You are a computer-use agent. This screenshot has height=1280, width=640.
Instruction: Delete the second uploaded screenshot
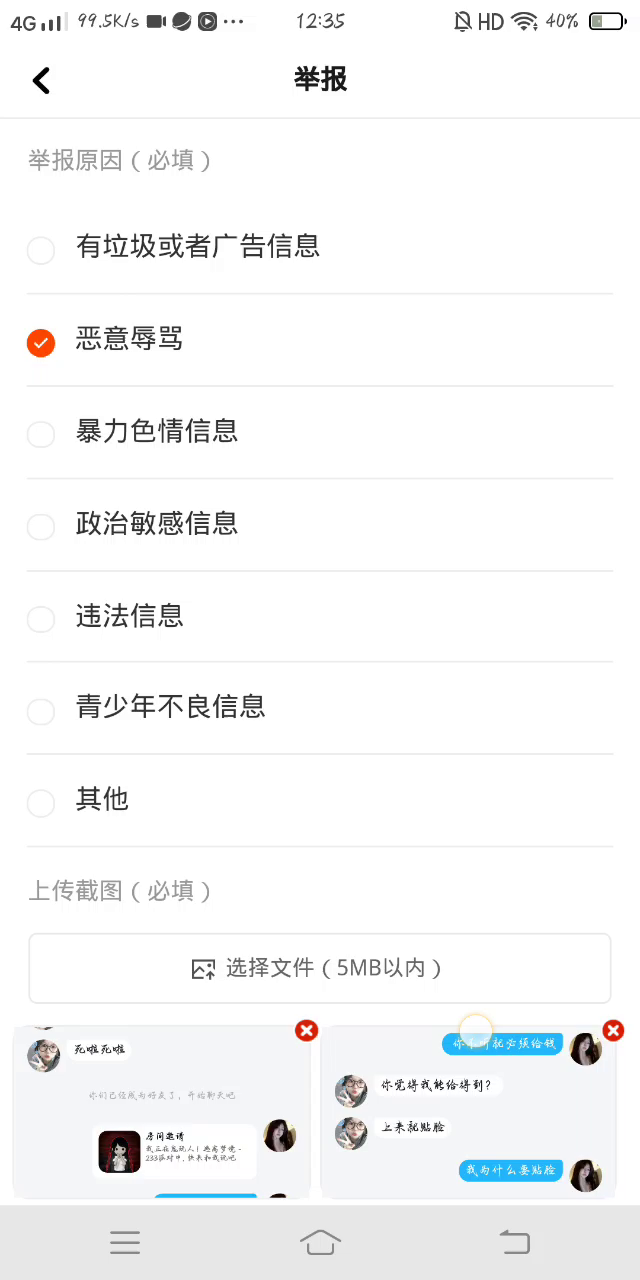coord(613,1030)
